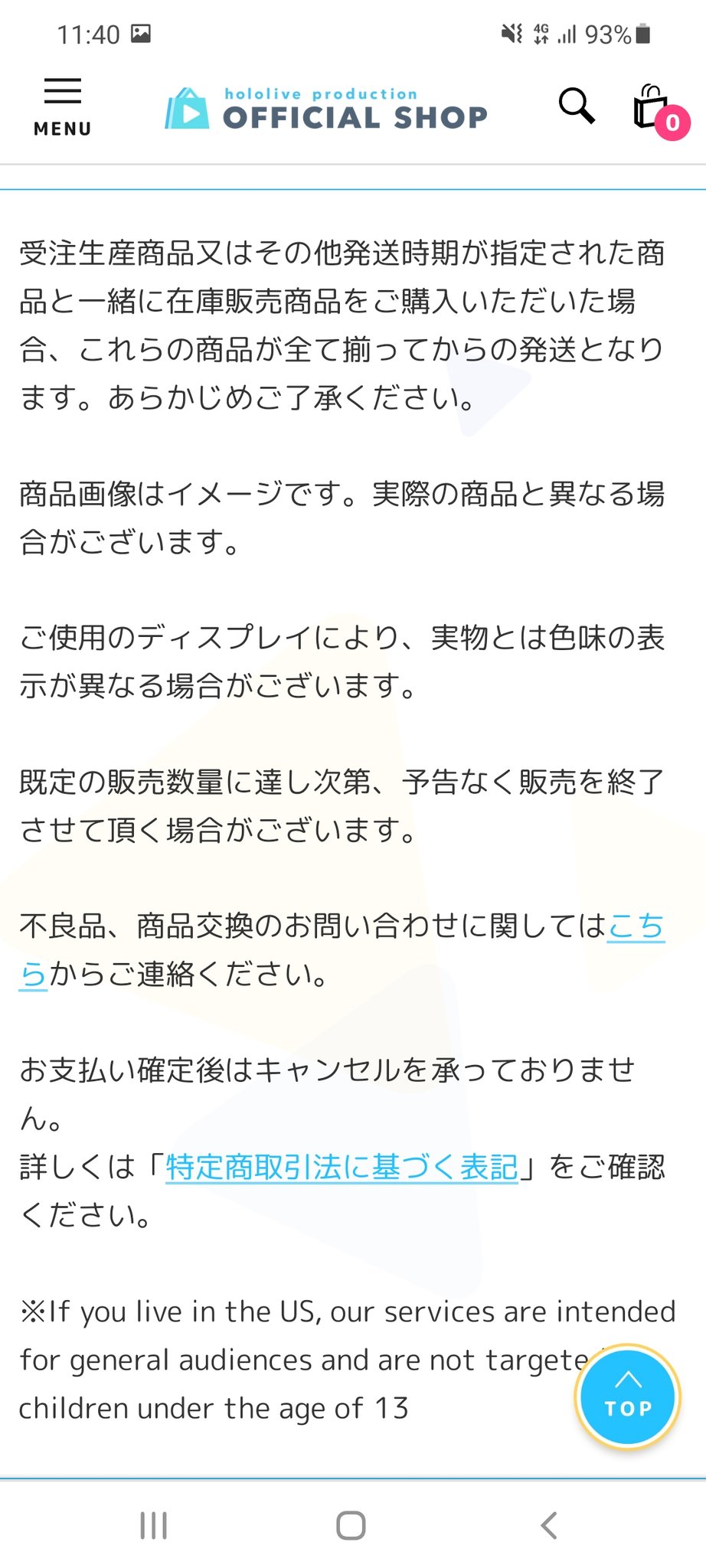Screen dimensions: 706x1568
Task: Open the search magnifier icon
Action: click(577, 106)
